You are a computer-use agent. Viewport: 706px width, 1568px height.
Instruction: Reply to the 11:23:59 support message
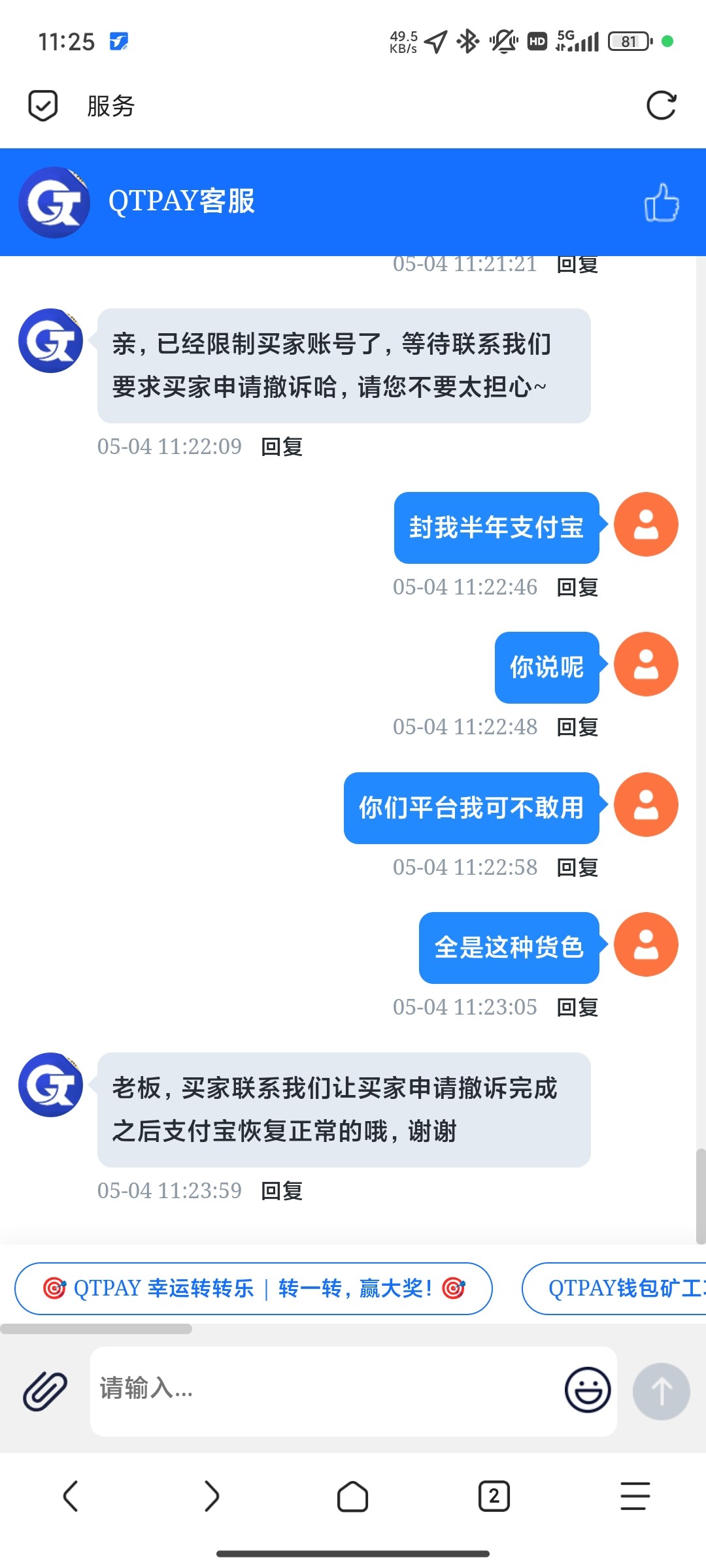(x=282, y=1191)
